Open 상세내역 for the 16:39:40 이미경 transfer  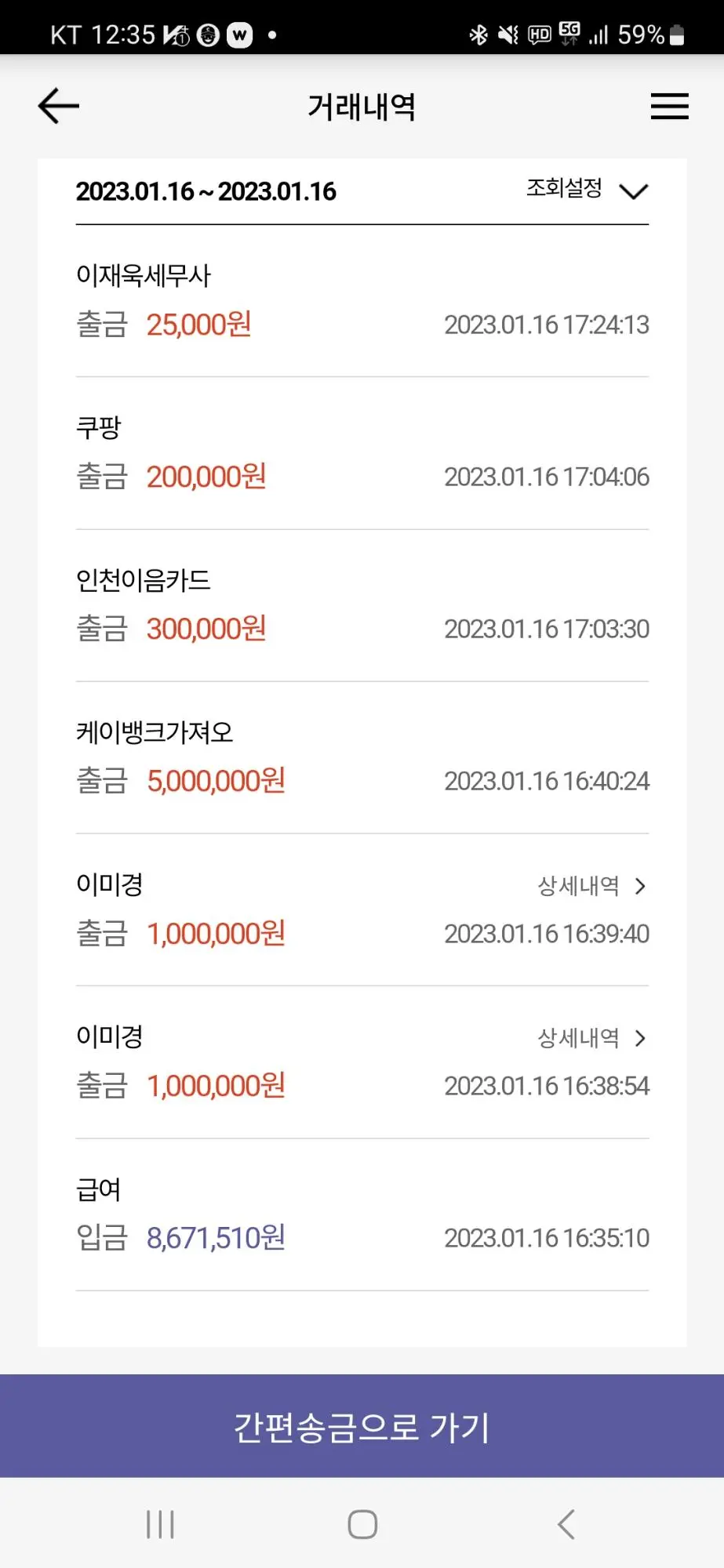coord(592,886)
